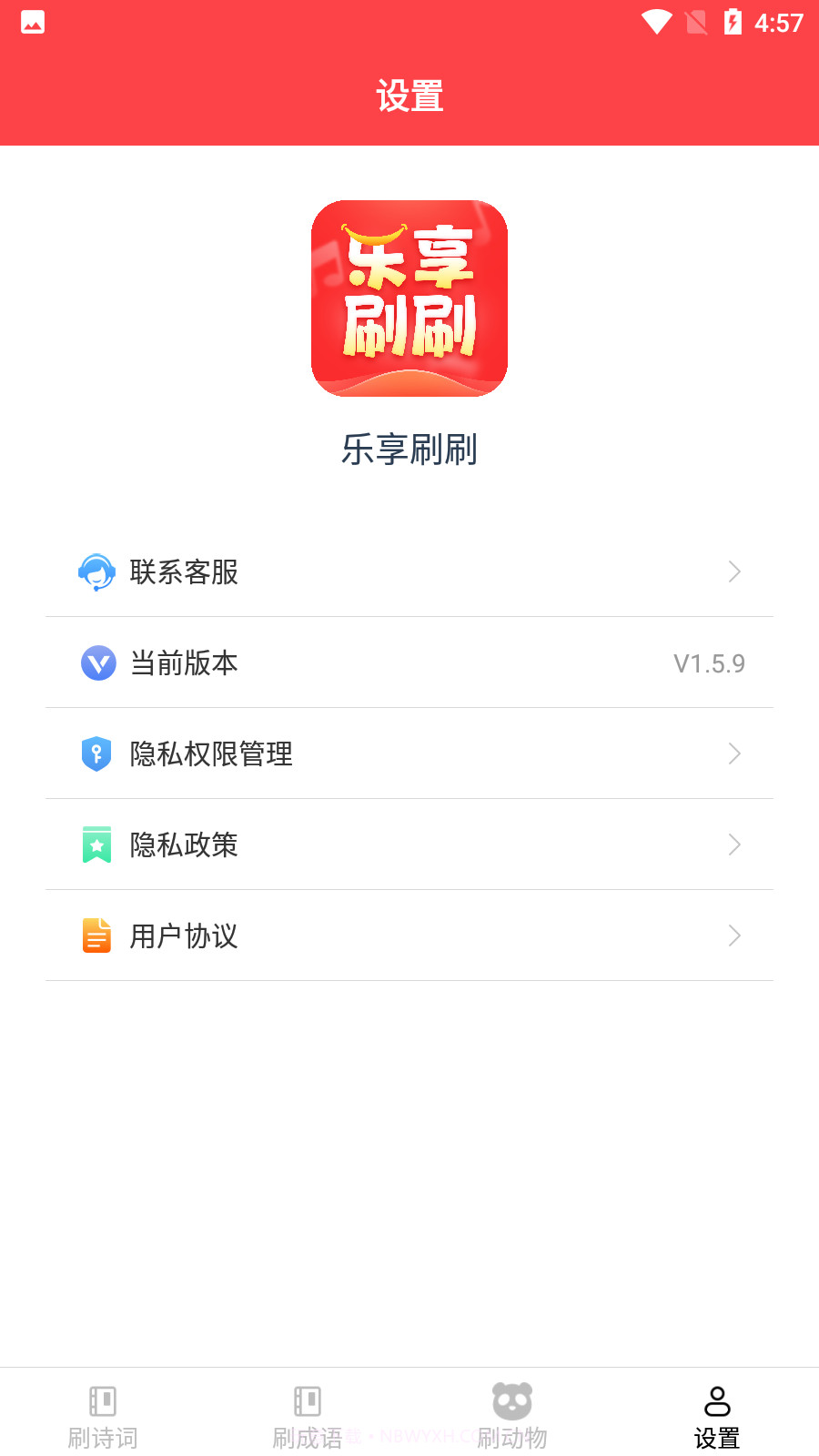The width and height of the screenshot is (819, 1456).
Task: Click the panda icon for 刷动物
Action: [512, 1401]
